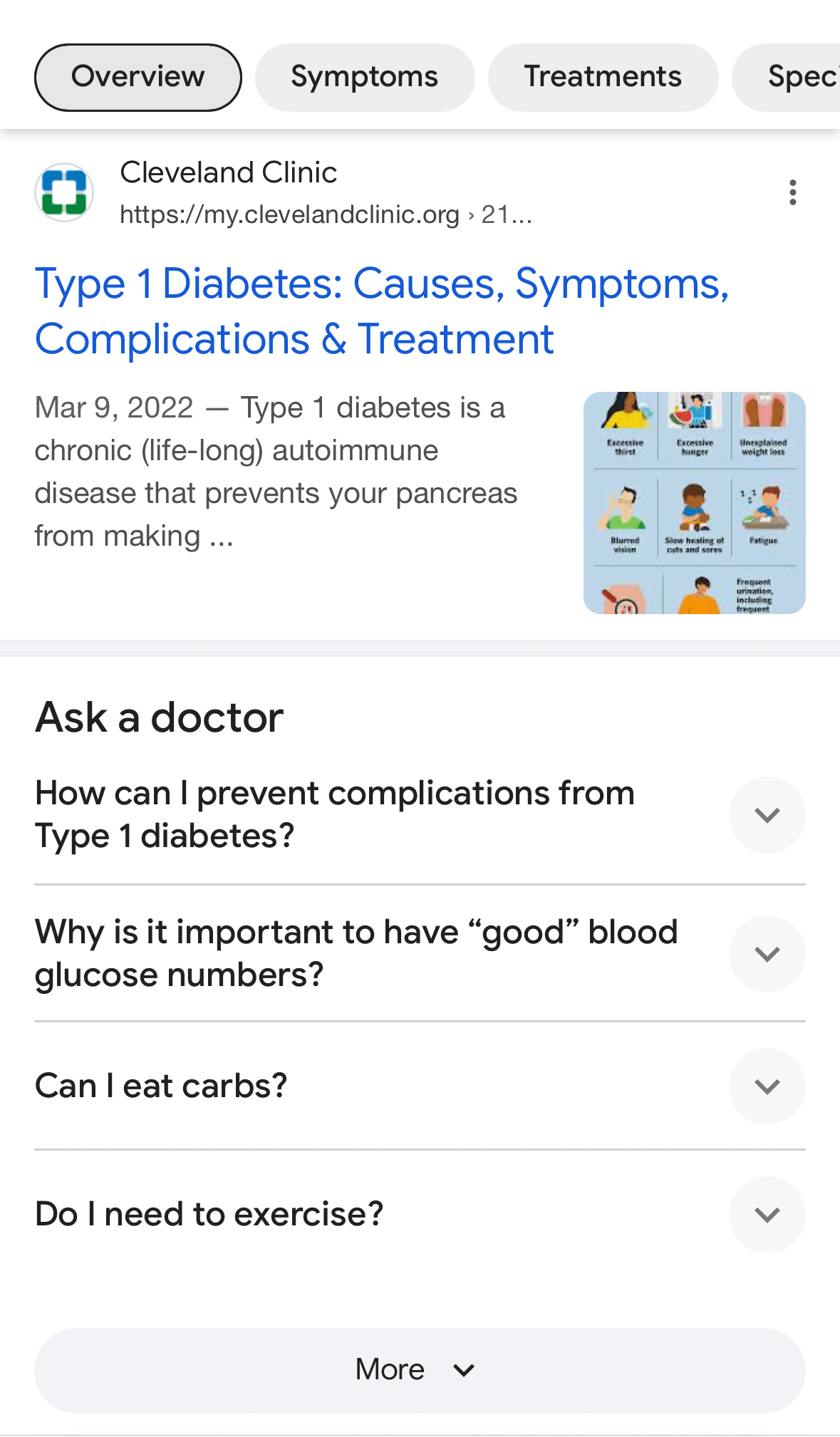
Task: Expand "Can I eat carbs?"
Action: pos(767,1086)
